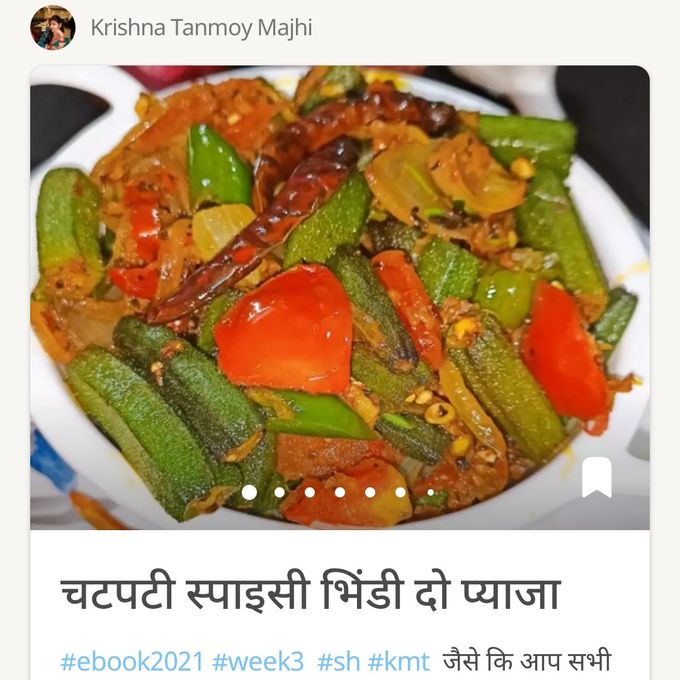
Task: Bookmark the bhindi do pyaza recipe
Action: click(x=597, y=478)
